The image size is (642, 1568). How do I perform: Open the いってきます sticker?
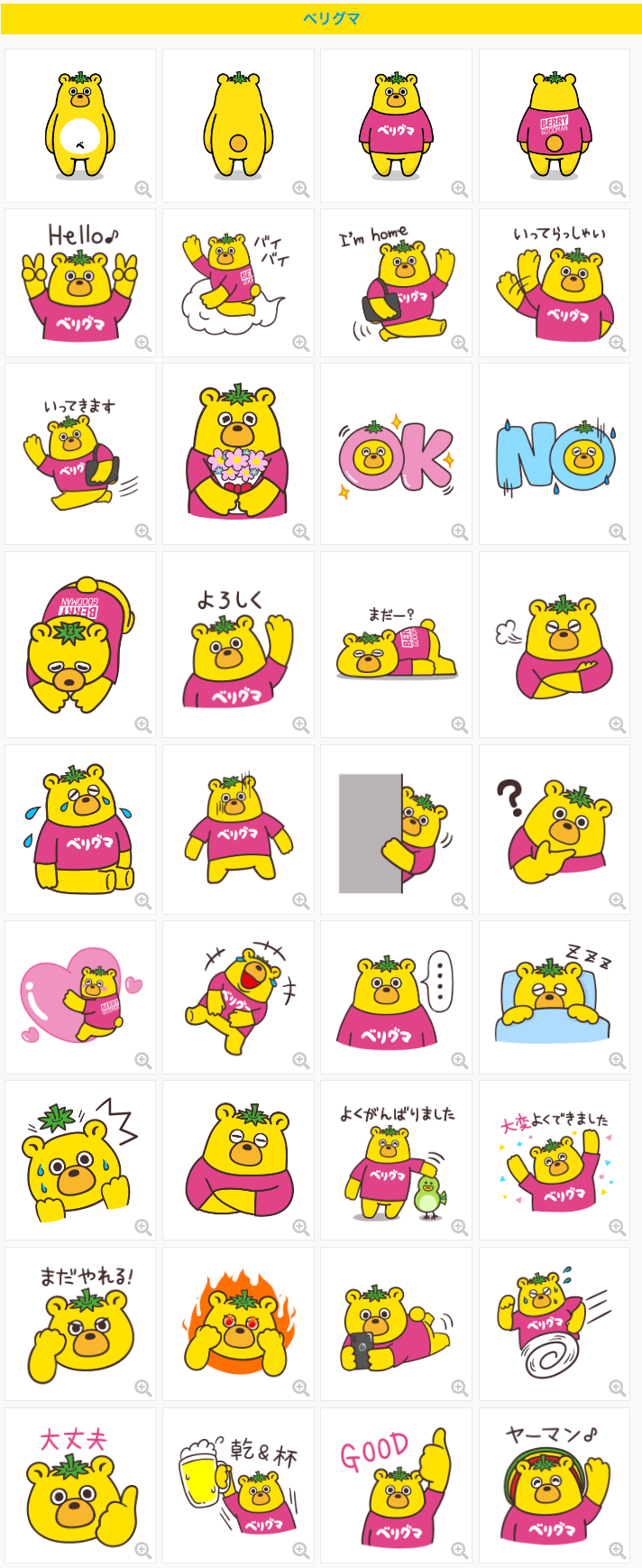[80, 454]
